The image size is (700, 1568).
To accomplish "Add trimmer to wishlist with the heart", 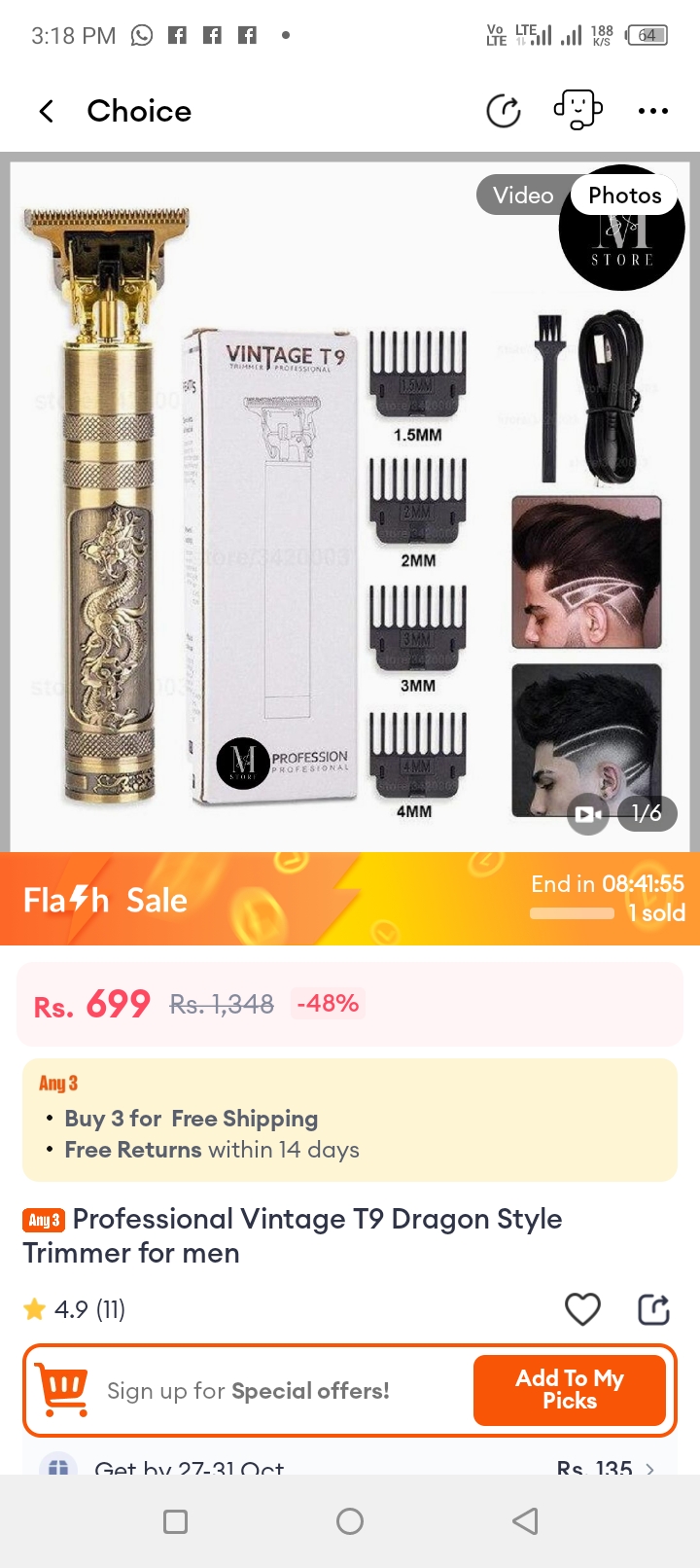I will click(x=582, y=1309).
